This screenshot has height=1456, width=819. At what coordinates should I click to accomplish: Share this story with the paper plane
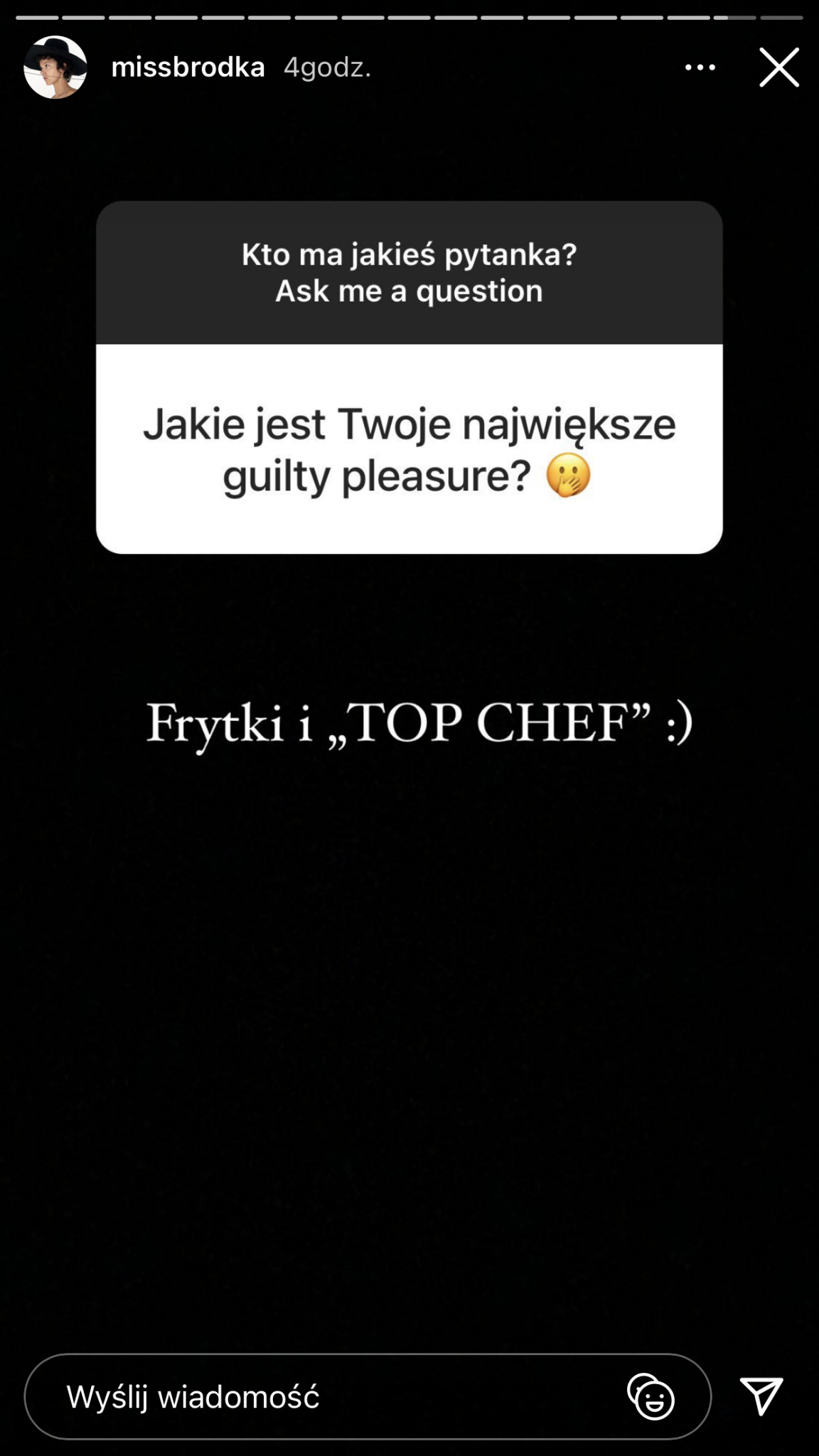pyautogui.click(x=761, y=1396)
